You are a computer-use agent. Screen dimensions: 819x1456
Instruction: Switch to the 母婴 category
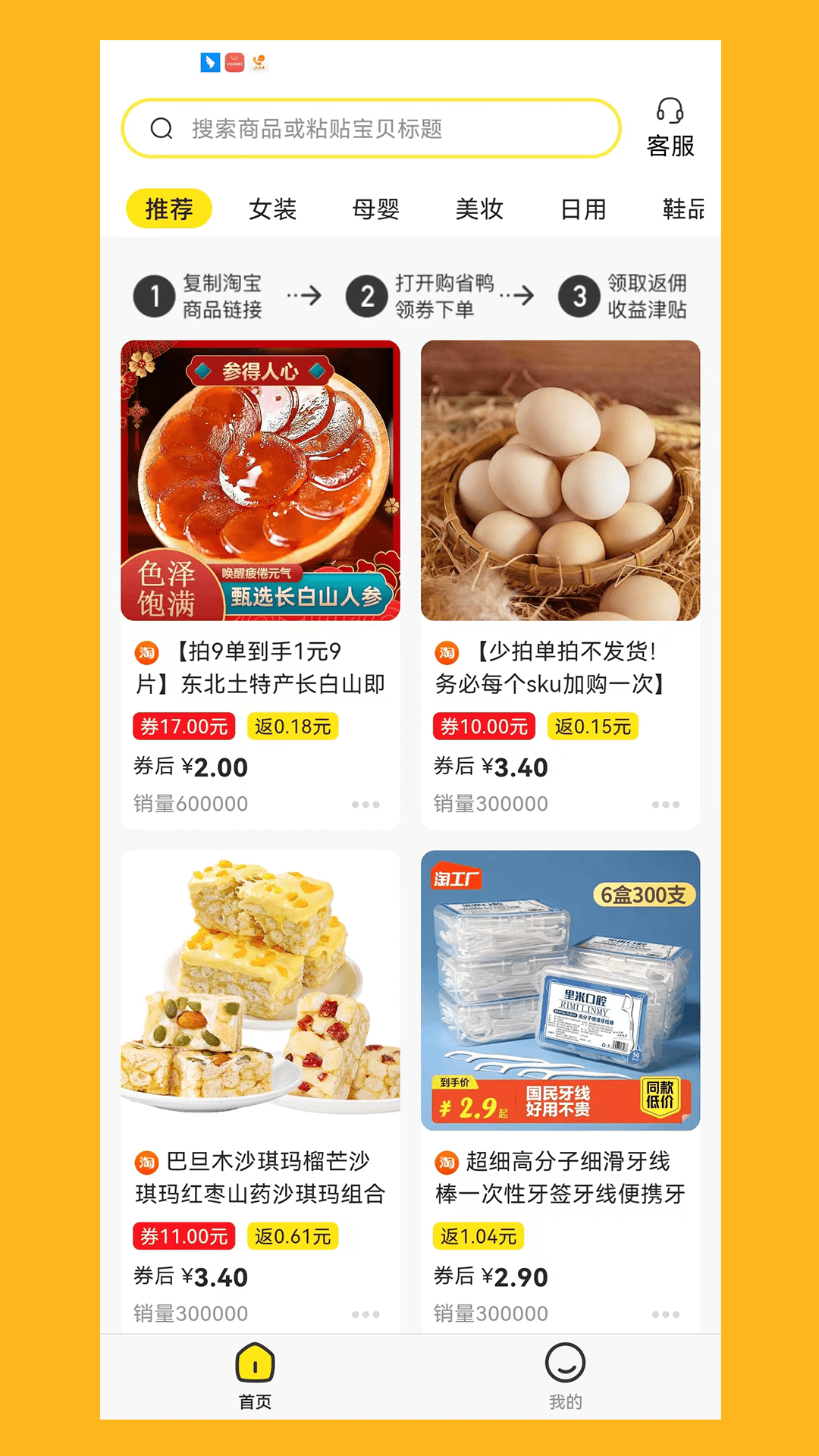pos(375,209)
